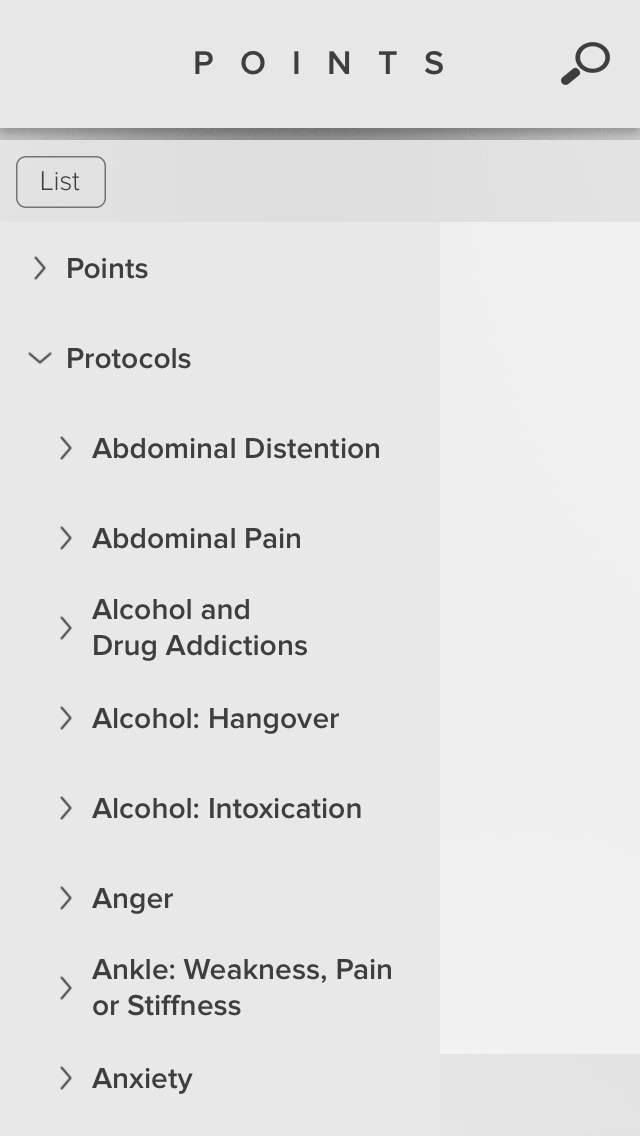Open the search magnifier icon
640x1136 pixels.
(x=586, y=64)
